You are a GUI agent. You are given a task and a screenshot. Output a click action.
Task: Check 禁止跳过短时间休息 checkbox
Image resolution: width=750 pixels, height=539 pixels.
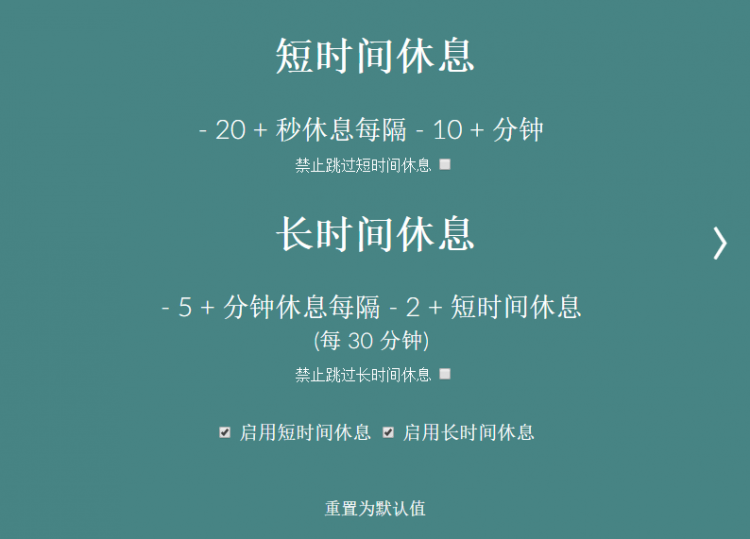[445, 165]
